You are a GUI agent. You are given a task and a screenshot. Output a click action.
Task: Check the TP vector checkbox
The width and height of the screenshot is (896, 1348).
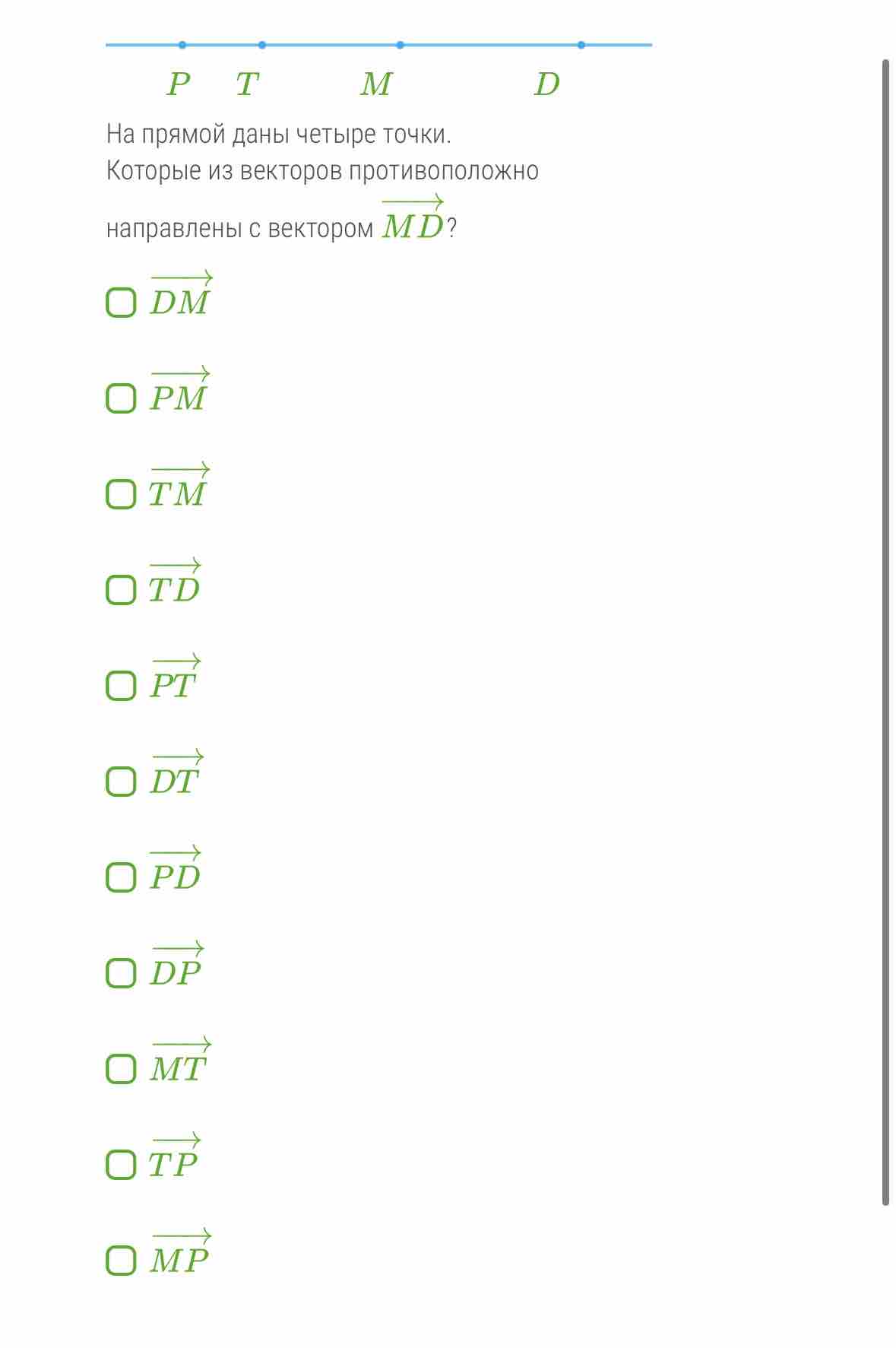(121, 1165)
